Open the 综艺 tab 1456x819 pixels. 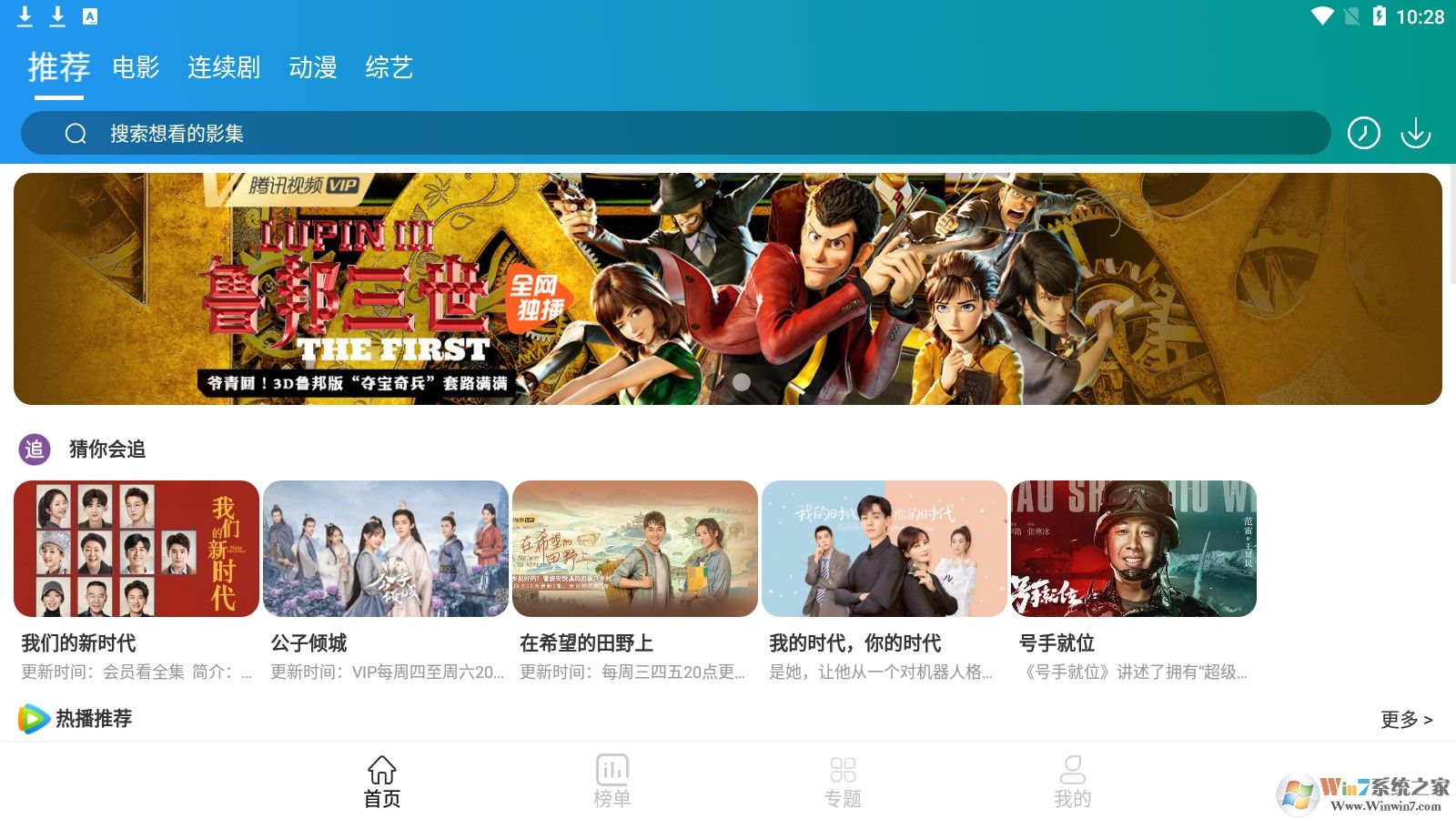pyautogui.click(x=389, y=67)
